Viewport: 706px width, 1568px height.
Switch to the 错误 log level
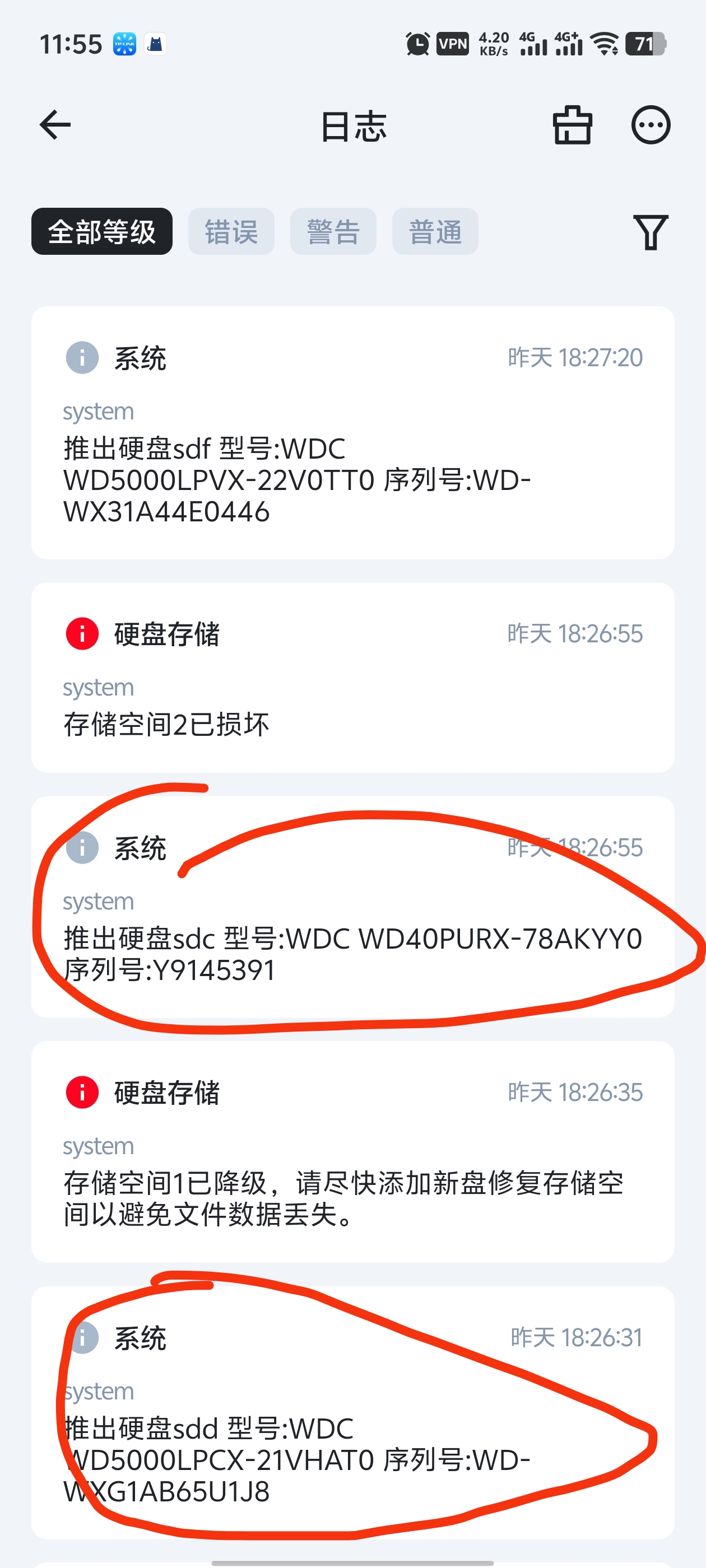click(x=231, y=232)
